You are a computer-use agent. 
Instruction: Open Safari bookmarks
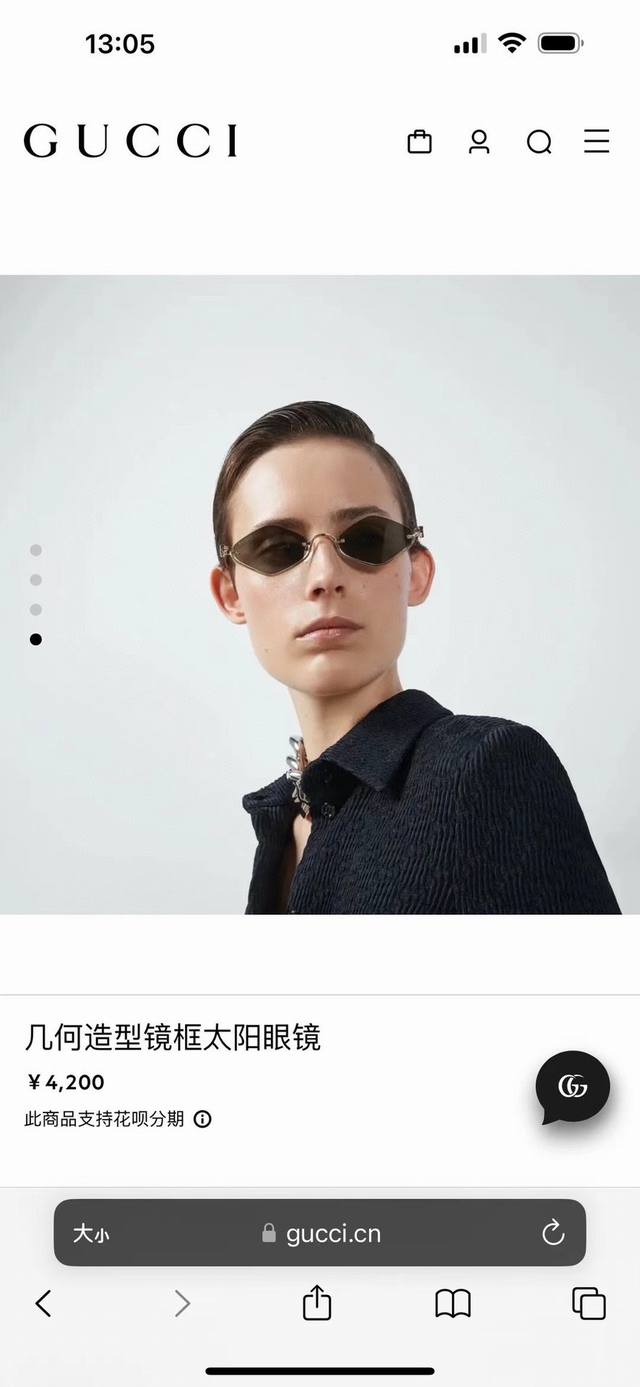coord(453,1303)
